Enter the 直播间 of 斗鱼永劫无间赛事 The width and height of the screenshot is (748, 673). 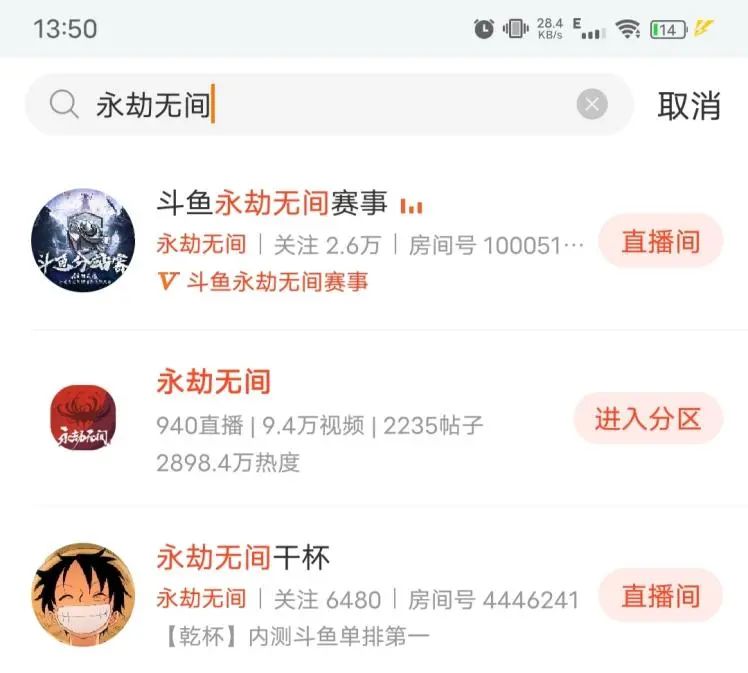tap(660, 242)
